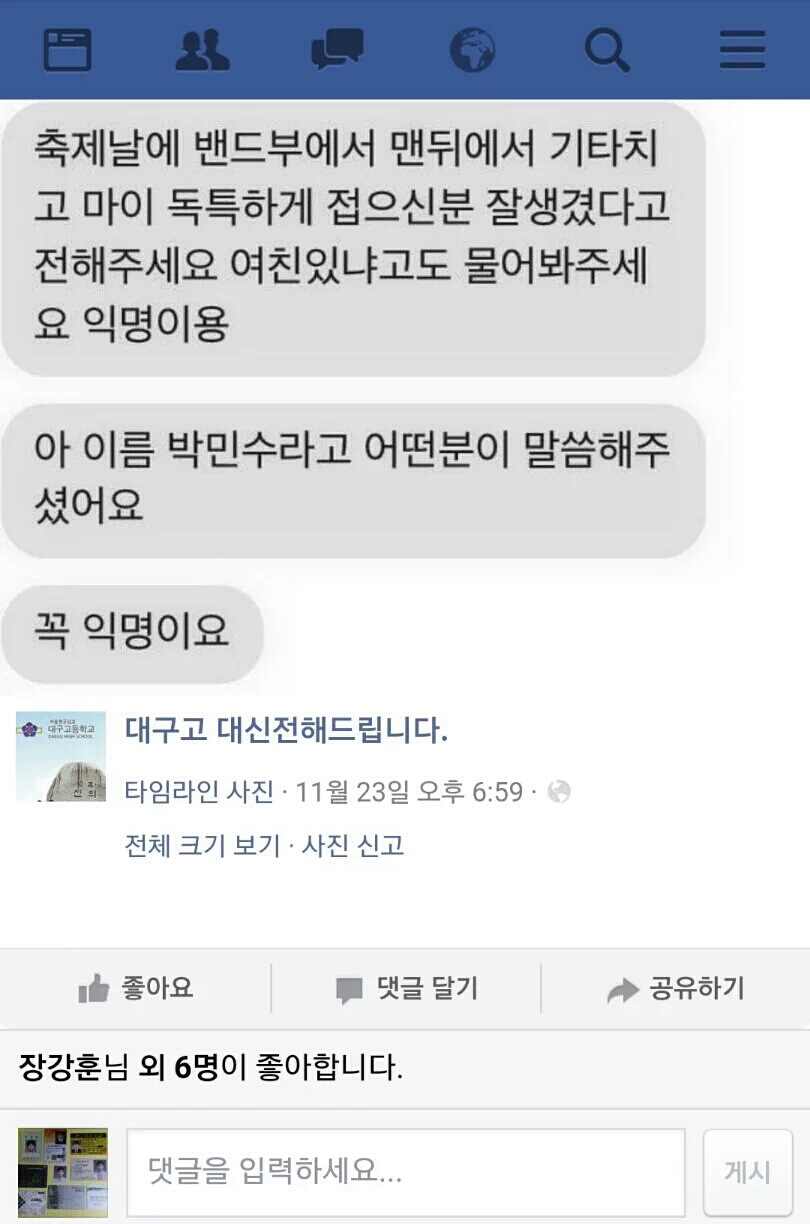The image size is (810, 1224).
Task: Tap 댓글 달기 to comment
Action: 406,989
